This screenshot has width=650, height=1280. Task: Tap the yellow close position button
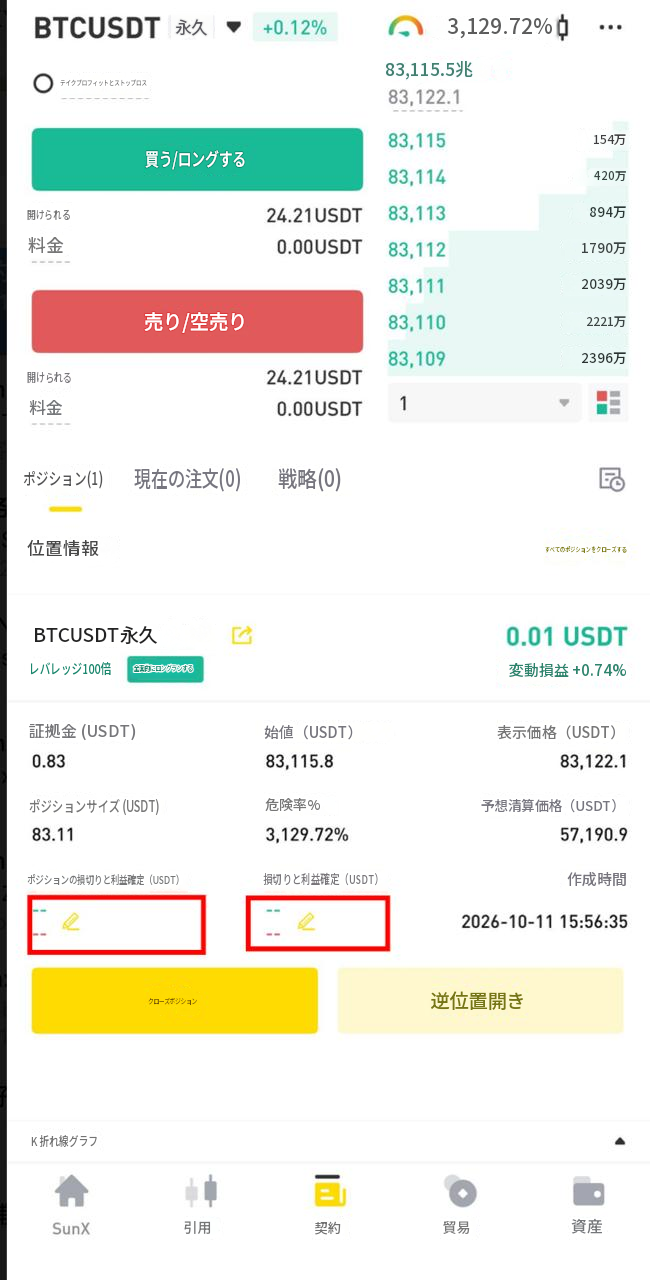tap(175, 1000)
